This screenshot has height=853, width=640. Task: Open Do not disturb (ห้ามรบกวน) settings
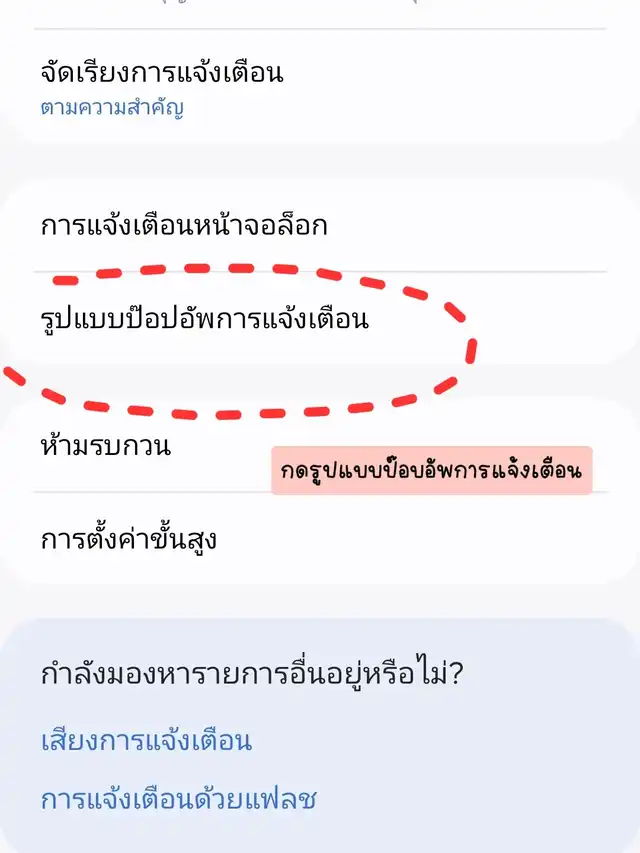pos(106,446)
